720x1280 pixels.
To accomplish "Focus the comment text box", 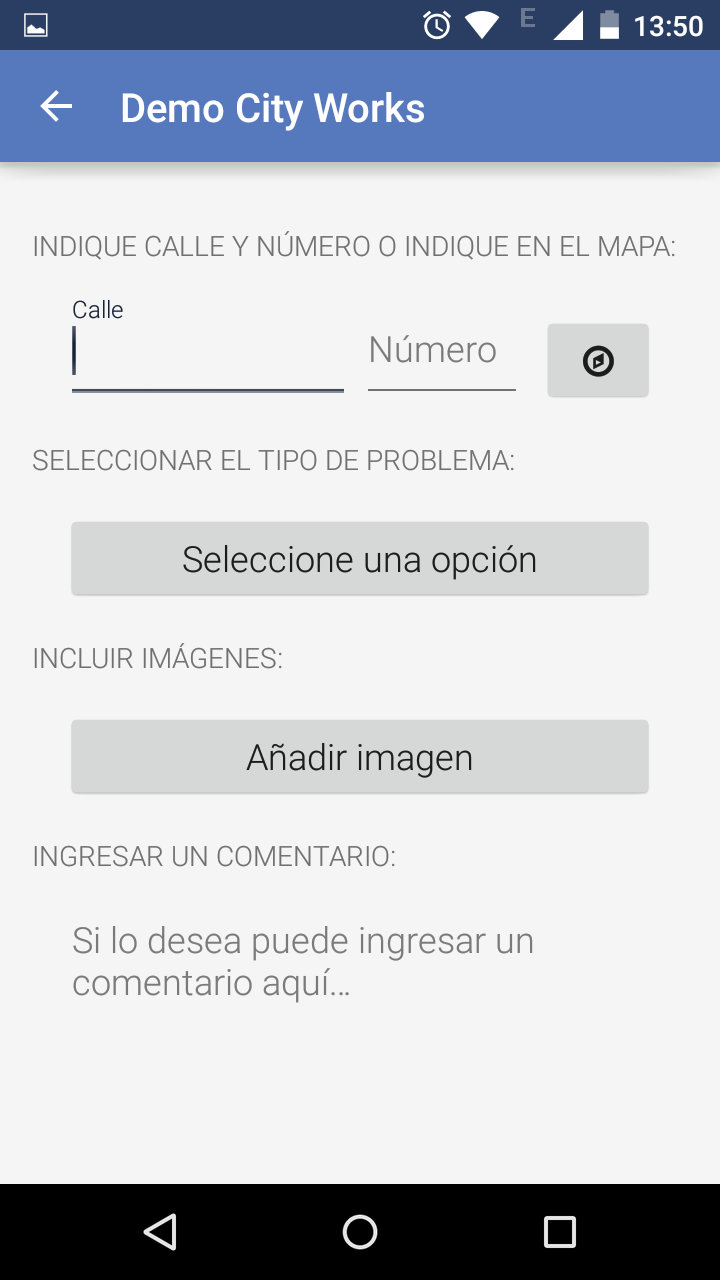I will (x=360, y=962).
